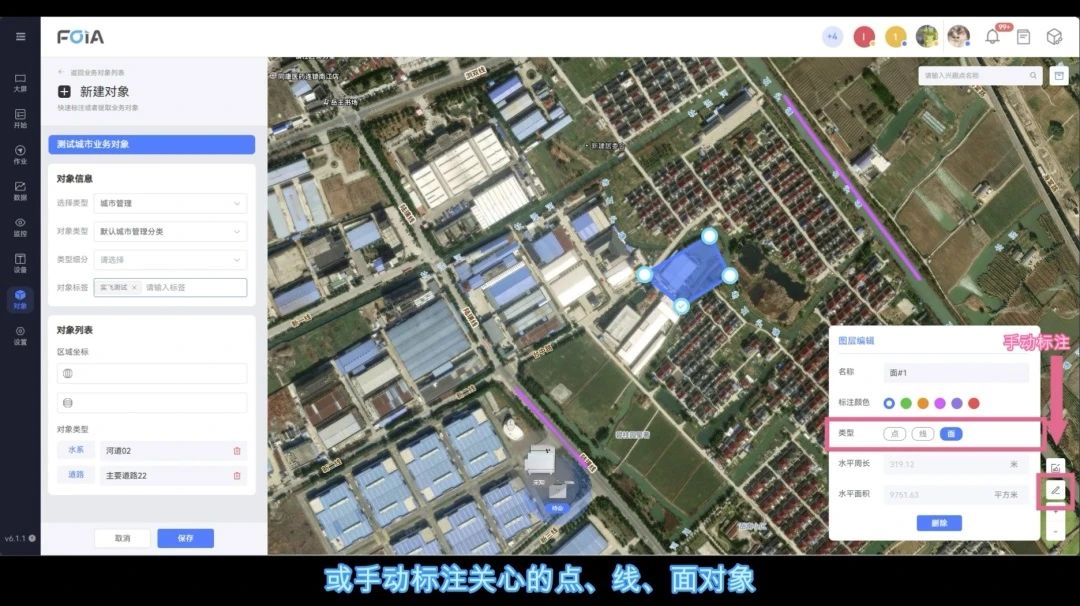The image size is (1080, 606).
Task: Expand the 选择类型 dropdown
Action: (170, 203)
